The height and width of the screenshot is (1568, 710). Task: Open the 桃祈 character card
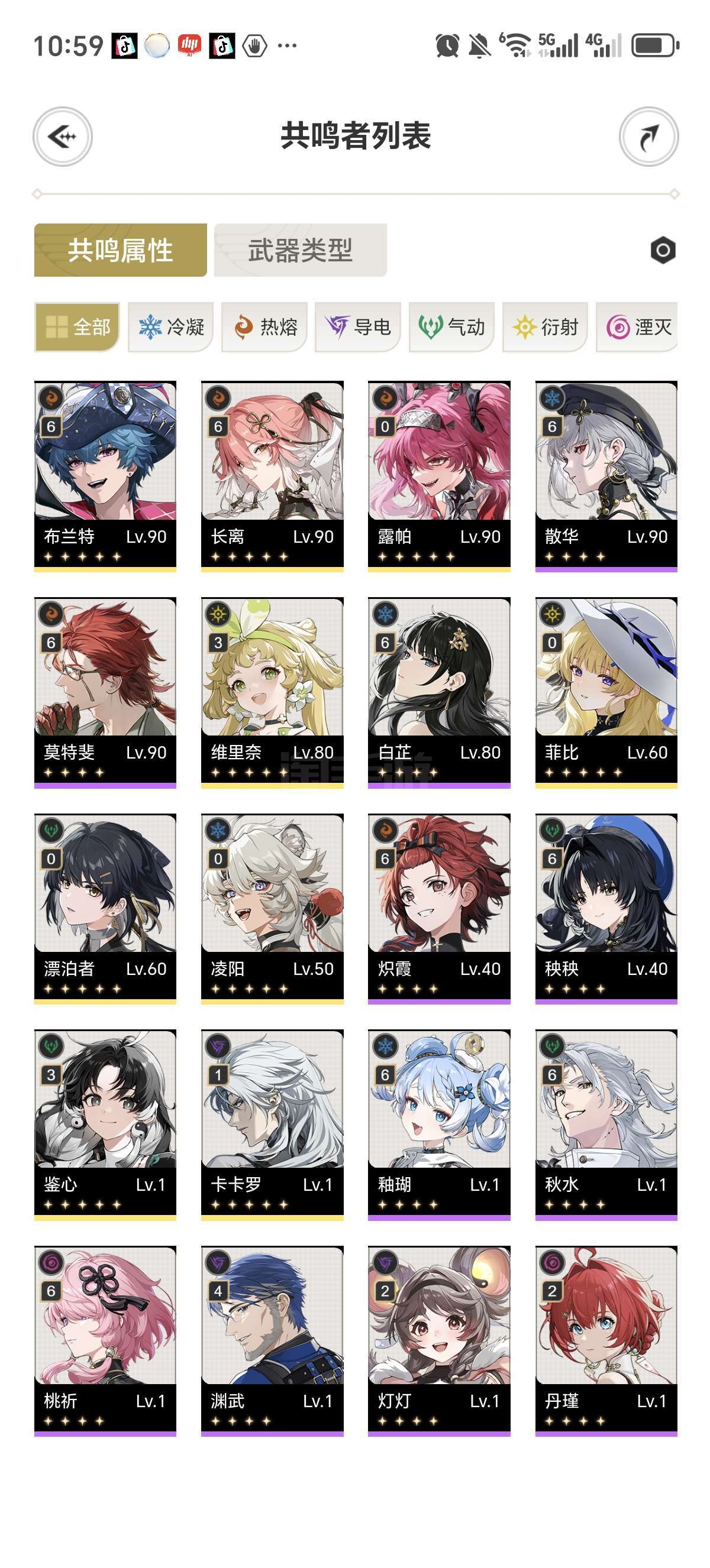[105, 1341]
